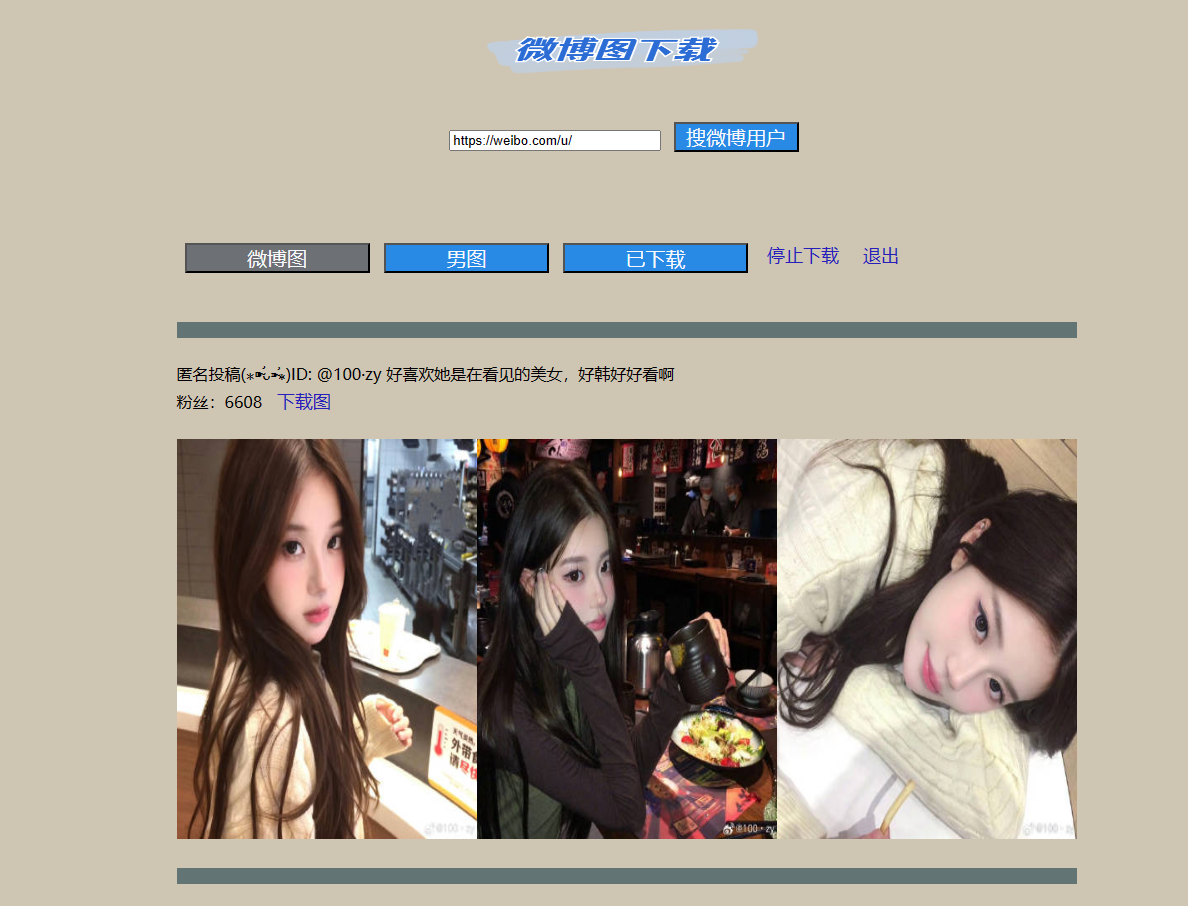1188x906 pixels.
Task: Switch to the 男图 tab
Action: [x=466, y=258]
